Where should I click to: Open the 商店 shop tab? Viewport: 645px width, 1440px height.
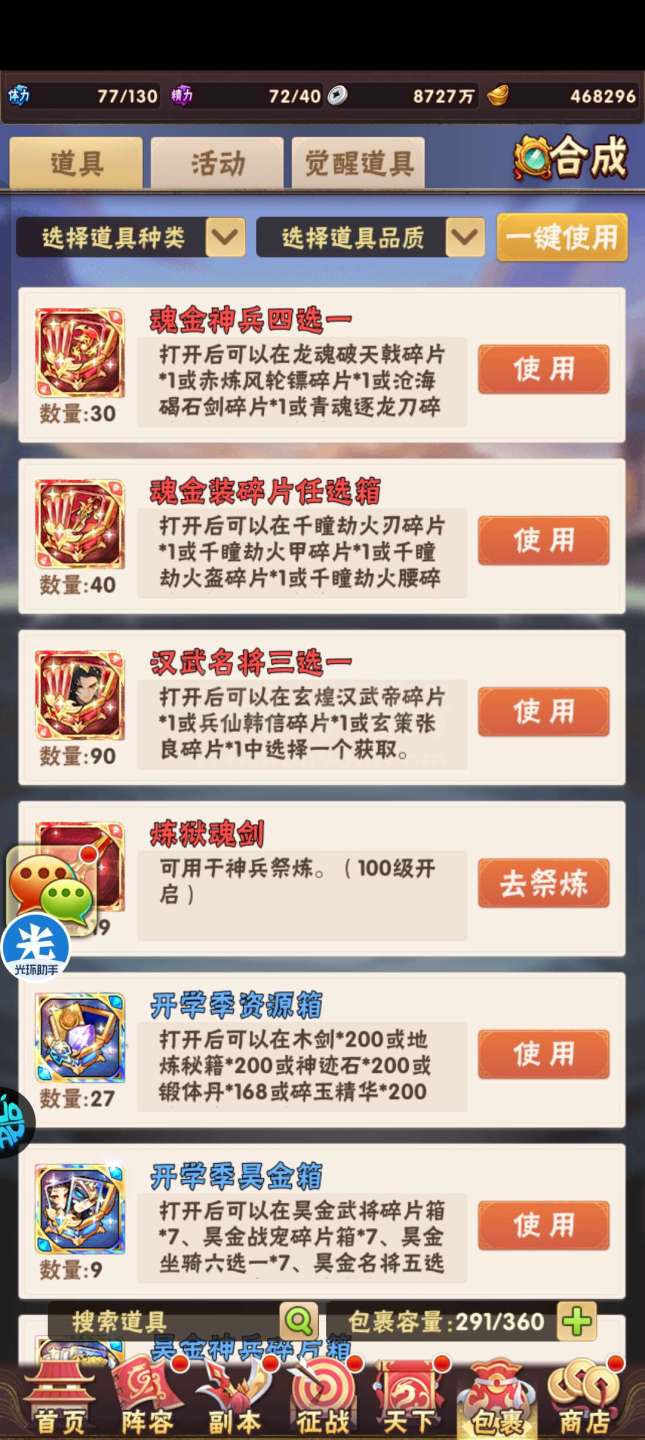(584, 1400)
